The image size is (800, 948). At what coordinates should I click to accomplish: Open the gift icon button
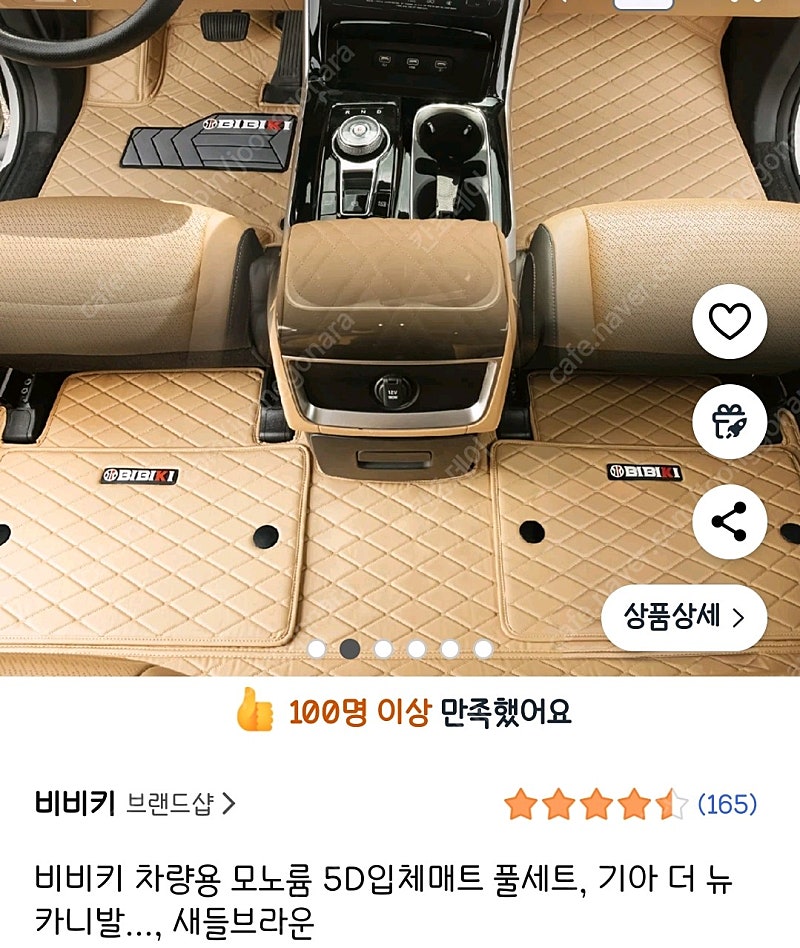(729, 422)
